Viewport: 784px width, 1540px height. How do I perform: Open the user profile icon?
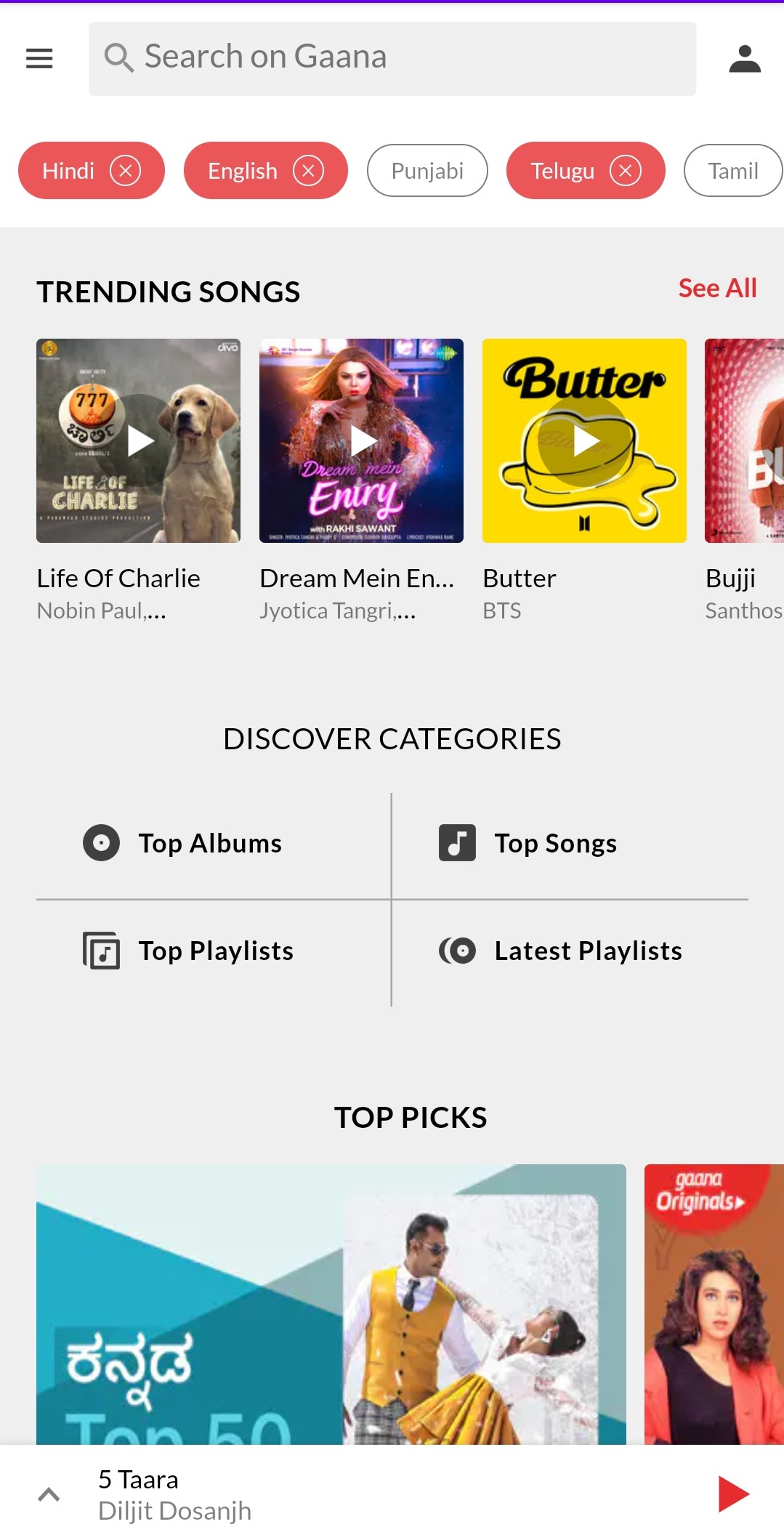(x=744, y=58)
